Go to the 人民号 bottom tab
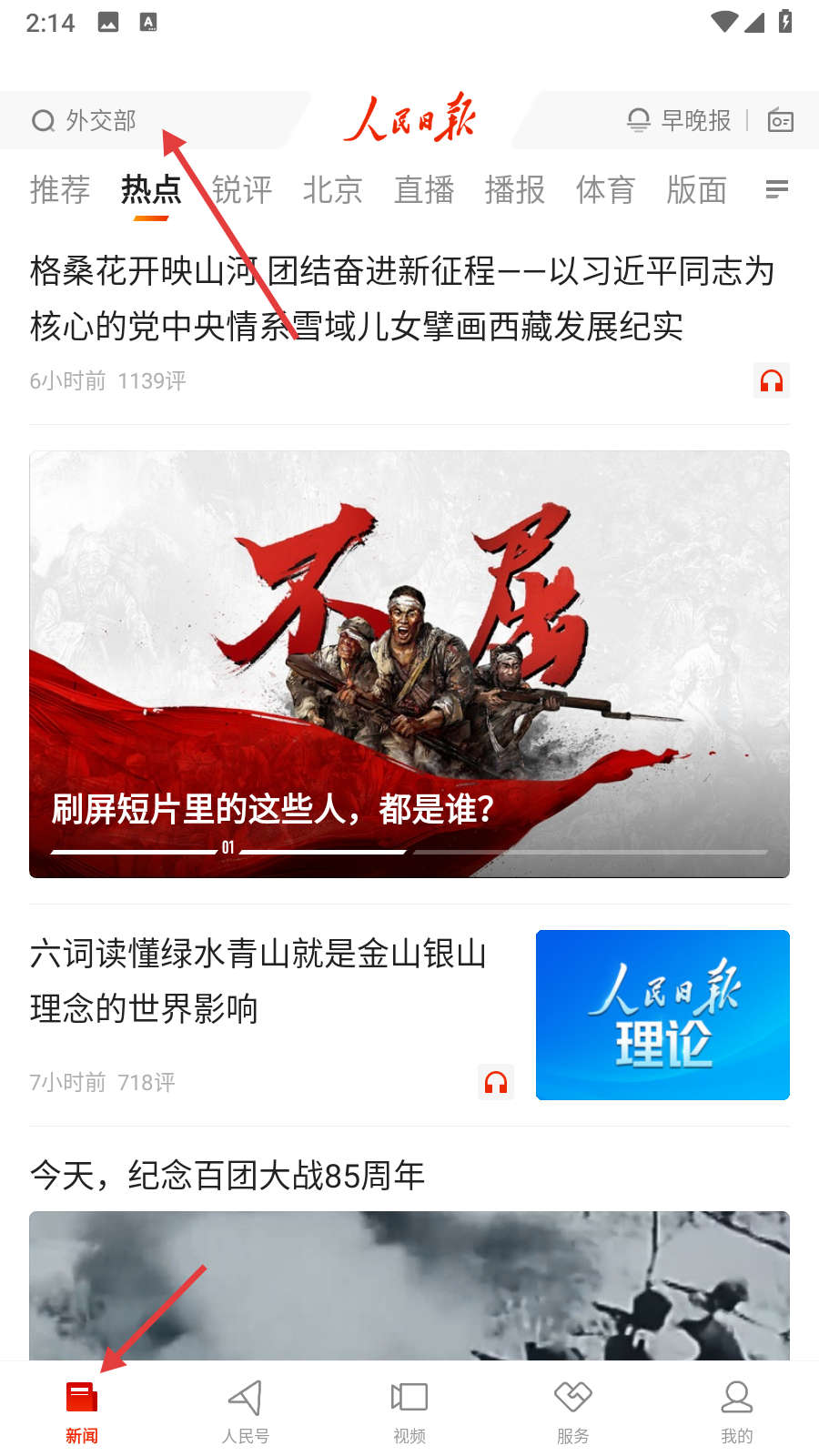Screen dimensions: 819x1456 [x=246, y=1410]
